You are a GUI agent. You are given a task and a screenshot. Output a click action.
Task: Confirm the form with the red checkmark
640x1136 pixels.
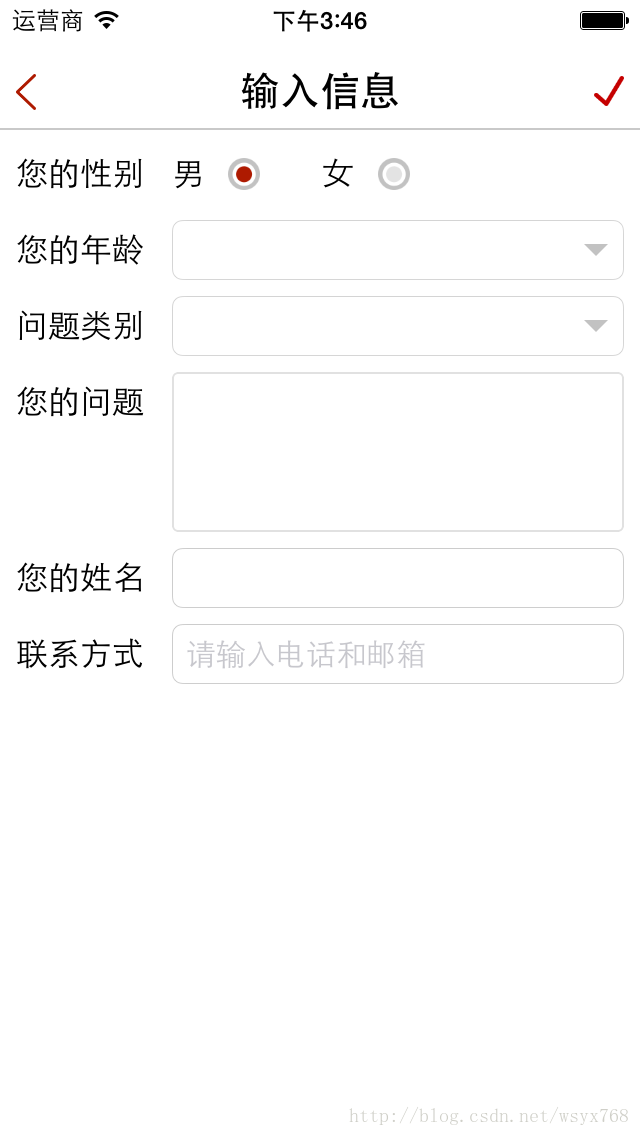tap(609, 91)
